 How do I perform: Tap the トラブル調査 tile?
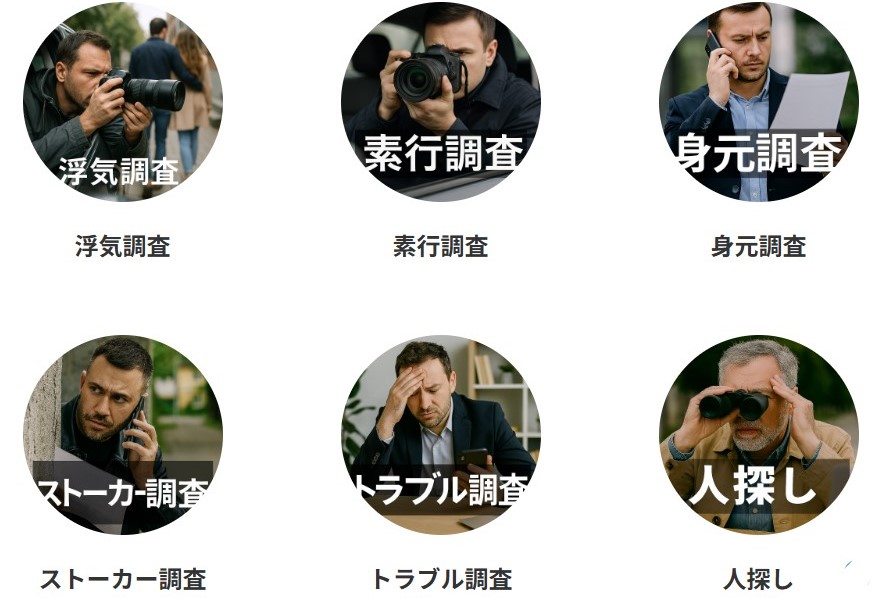440,435
